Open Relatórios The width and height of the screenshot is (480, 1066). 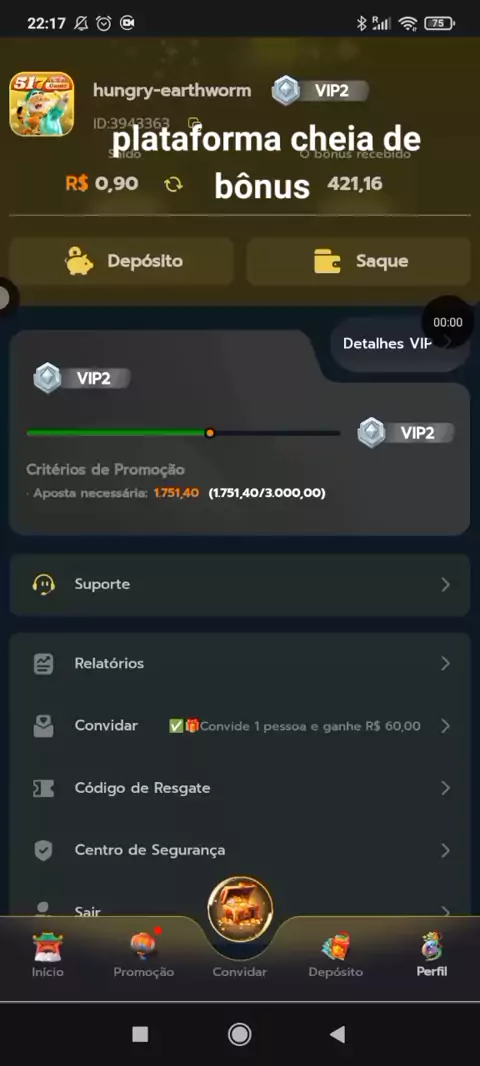[240, 664]
